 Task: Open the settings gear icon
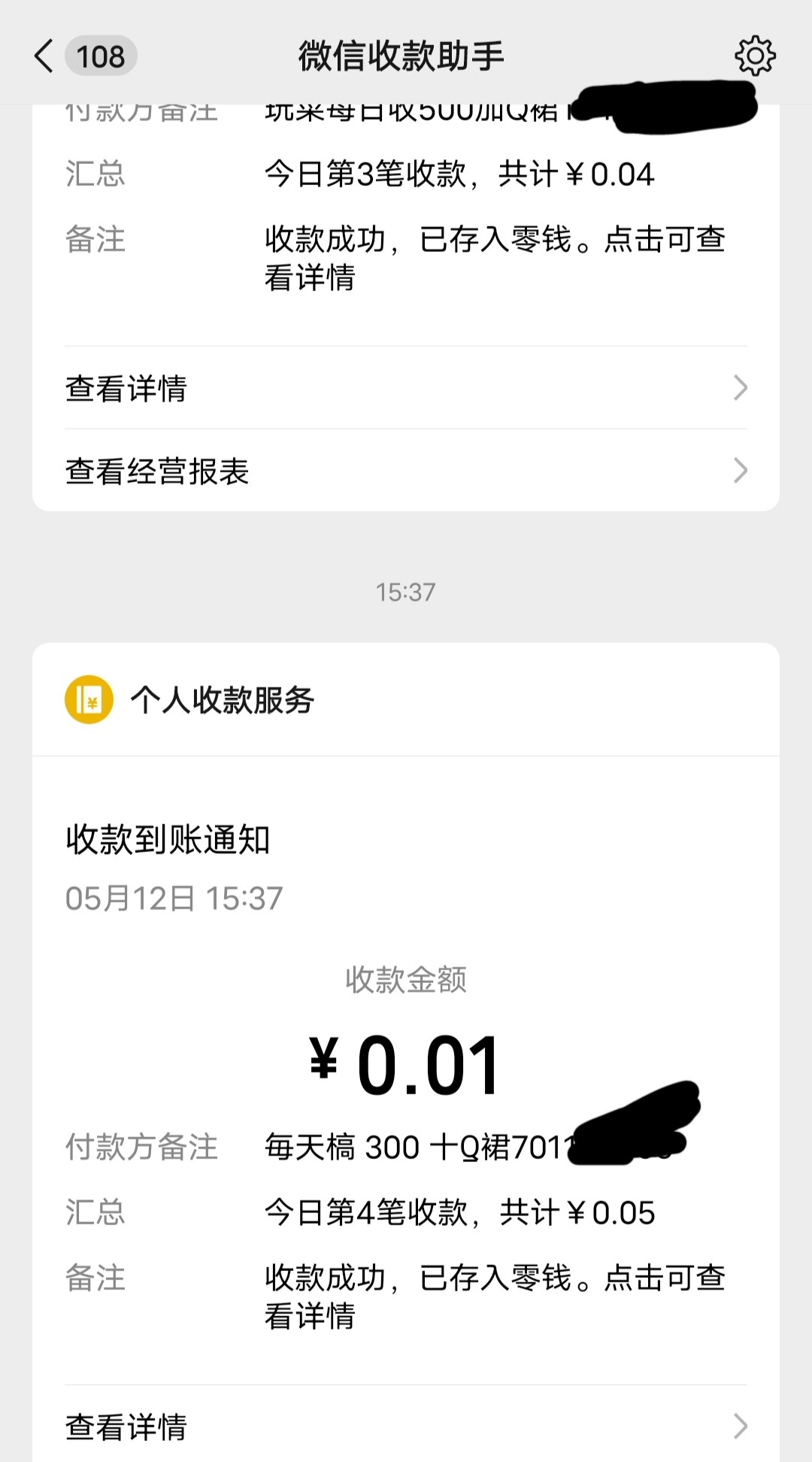pos(755,56)
